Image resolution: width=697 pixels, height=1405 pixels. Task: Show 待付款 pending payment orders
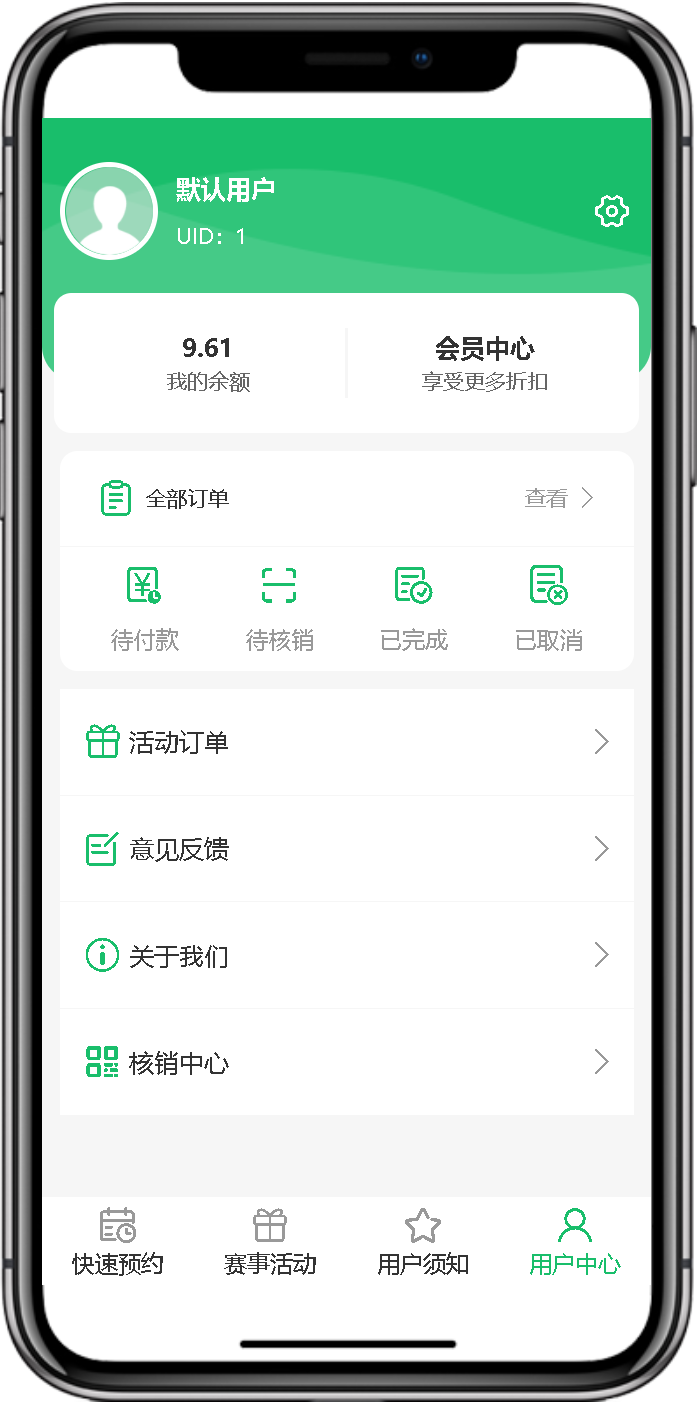145,608
